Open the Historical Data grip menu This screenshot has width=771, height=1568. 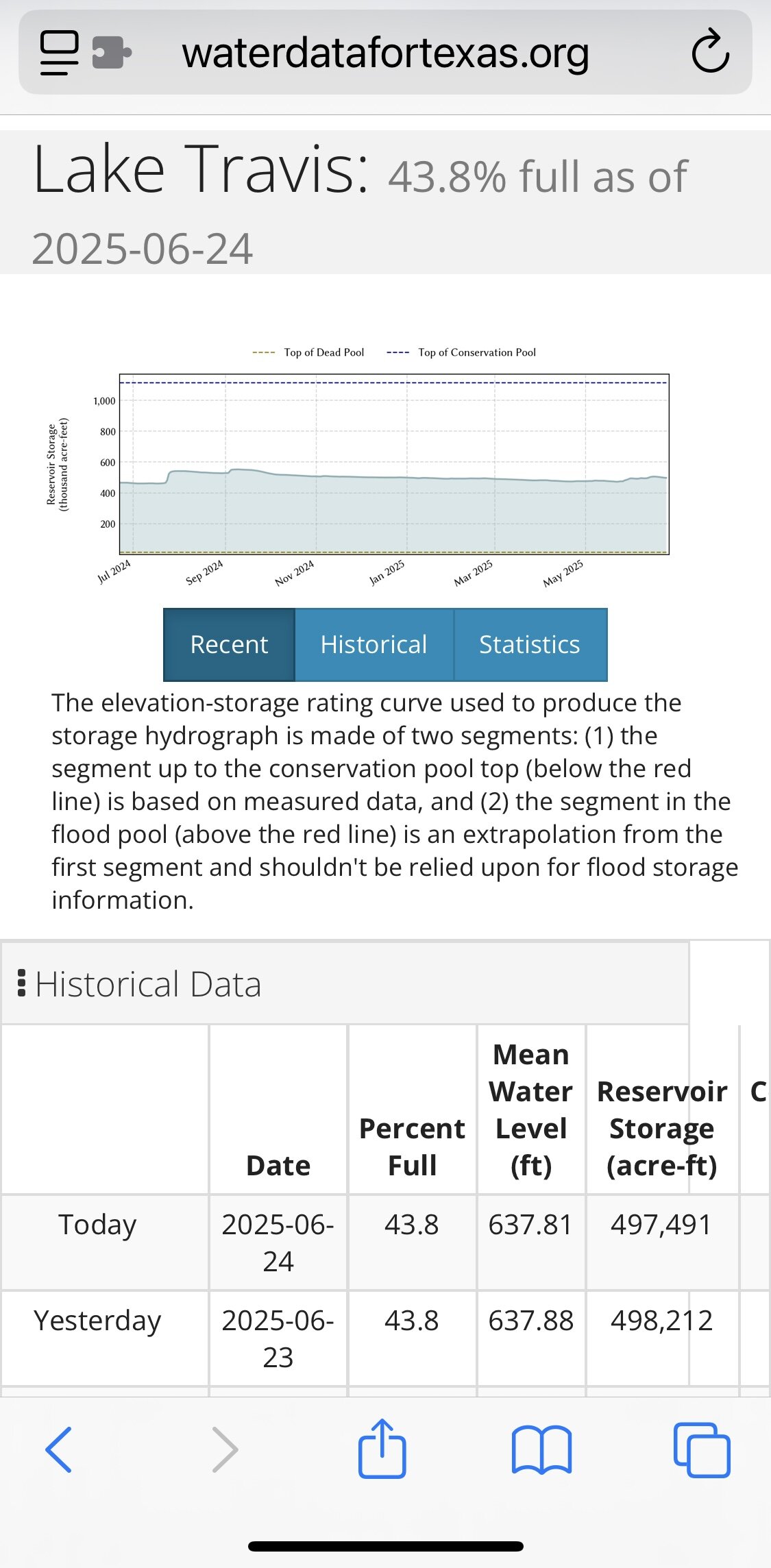22,983
